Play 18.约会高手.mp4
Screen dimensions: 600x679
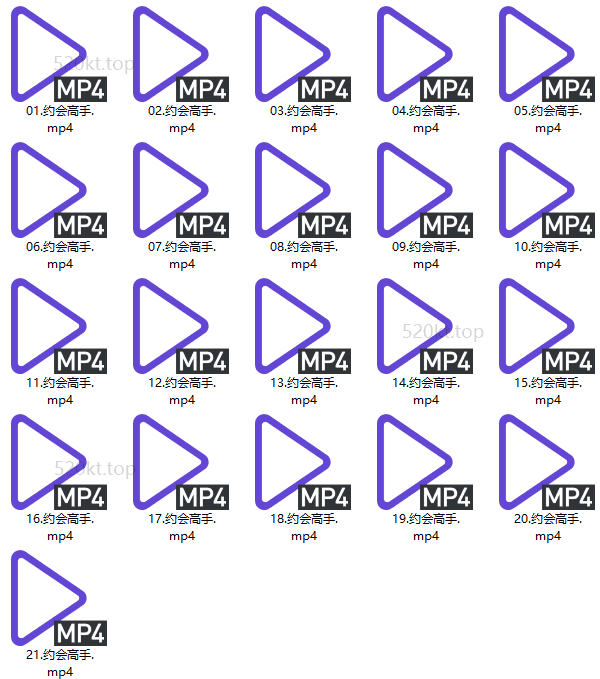coord(302,463)
